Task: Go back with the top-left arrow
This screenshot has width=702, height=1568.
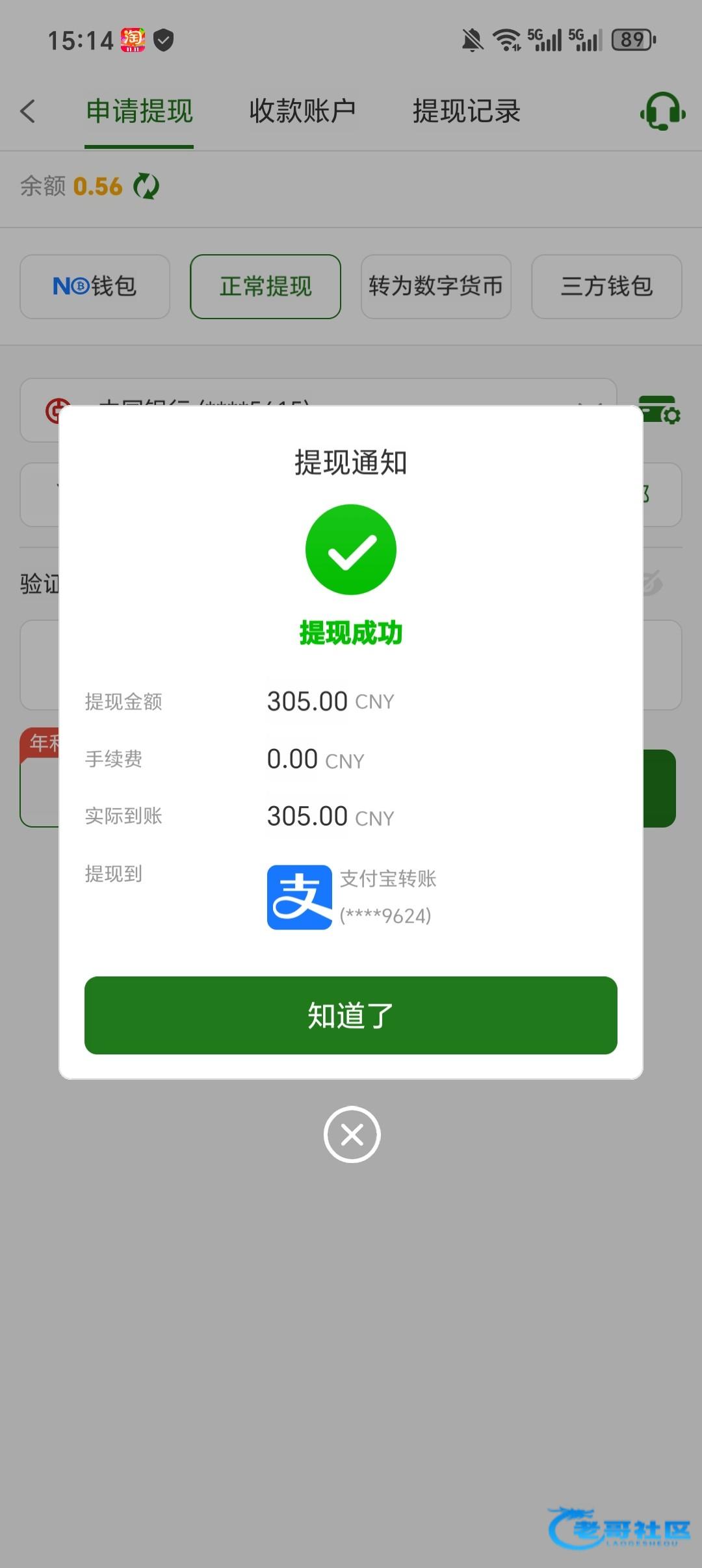Action: point(27,111)
